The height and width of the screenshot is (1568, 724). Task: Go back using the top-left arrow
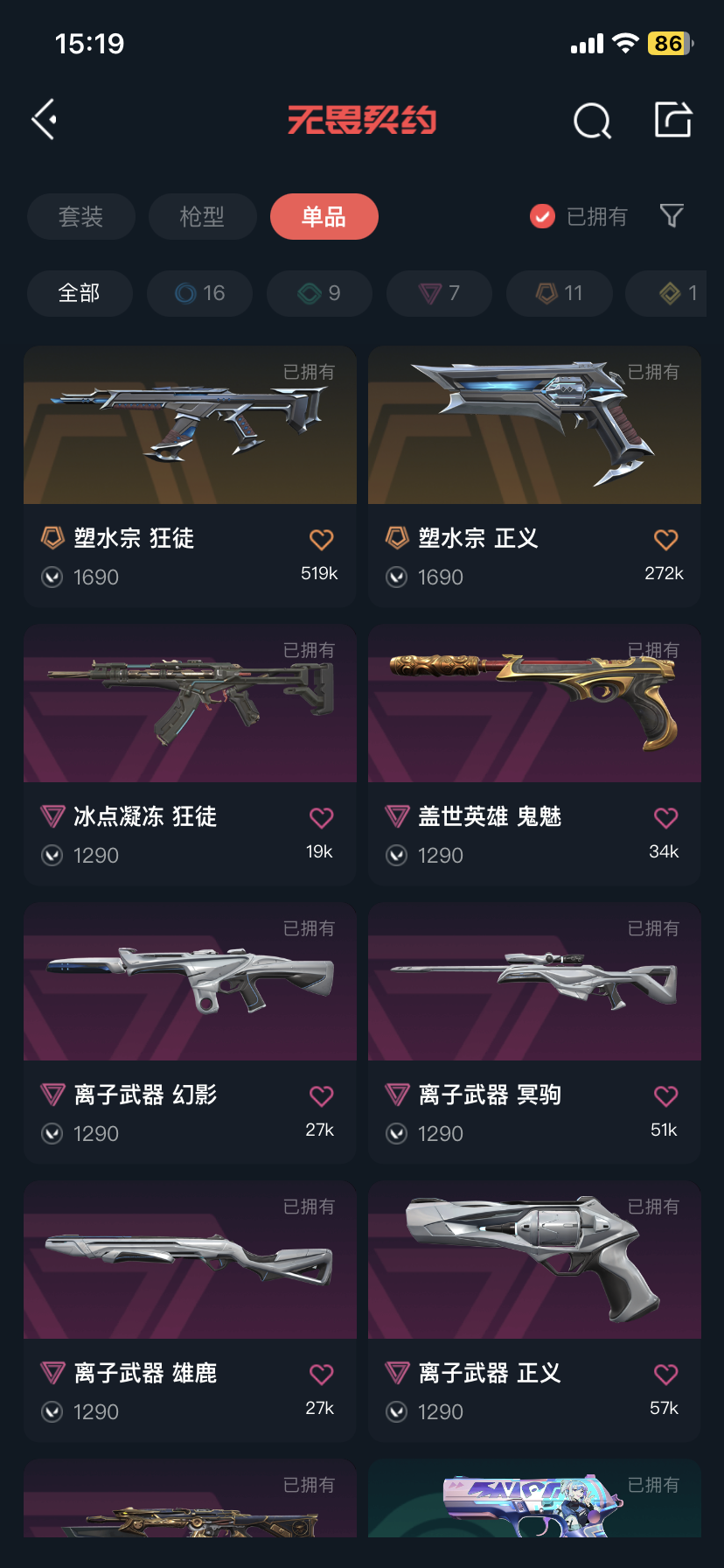point(45,119)
